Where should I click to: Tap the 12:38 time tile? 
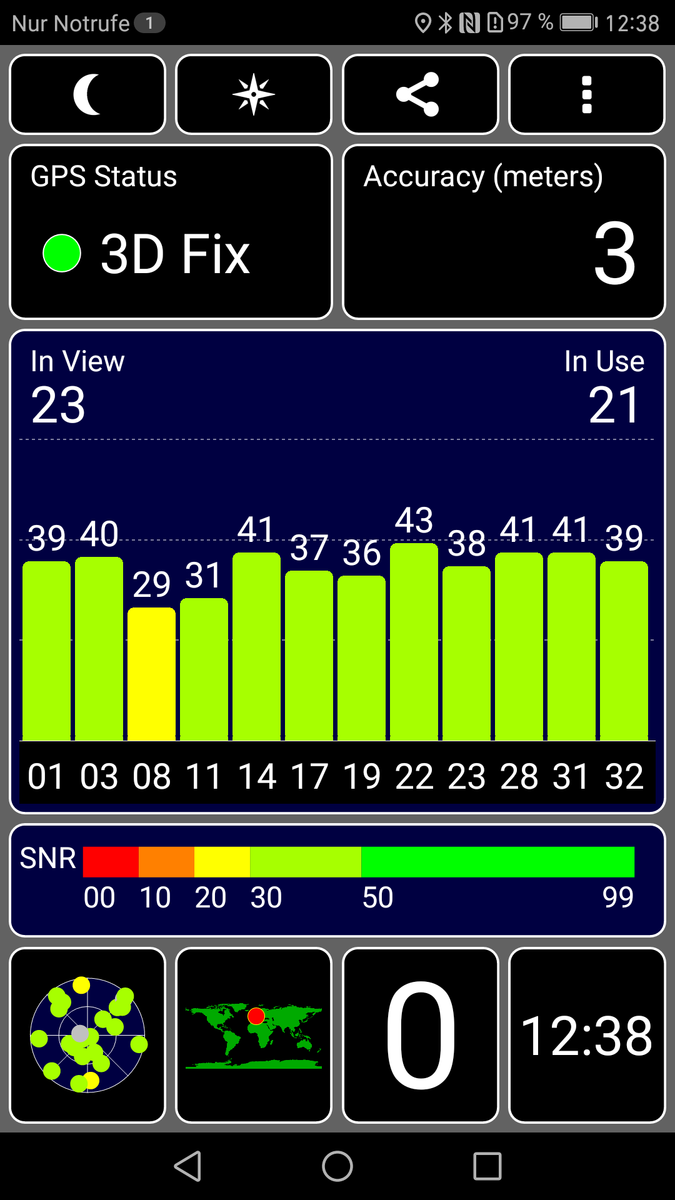[587, 1036]
